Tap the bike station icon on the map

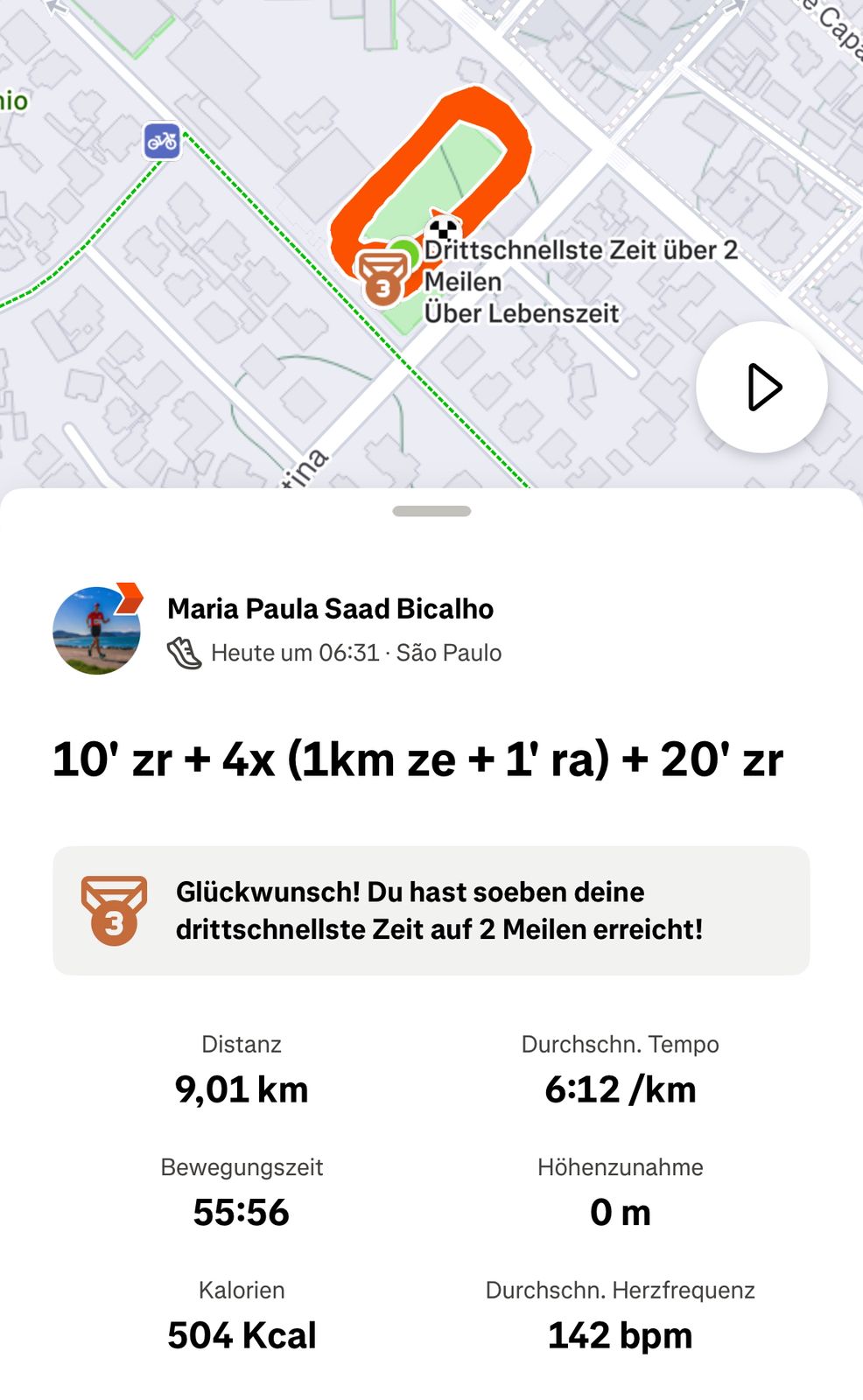coord(162,140)
